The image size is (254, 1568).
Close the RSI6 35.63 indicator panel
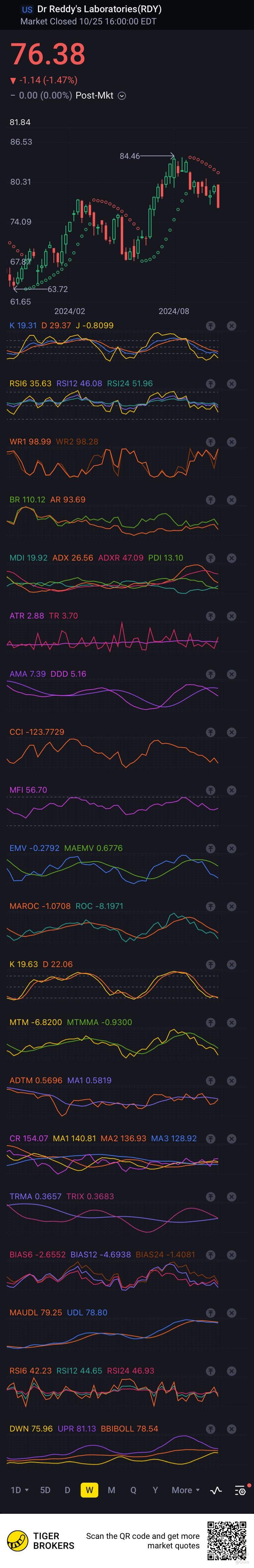tap(231, 383)
